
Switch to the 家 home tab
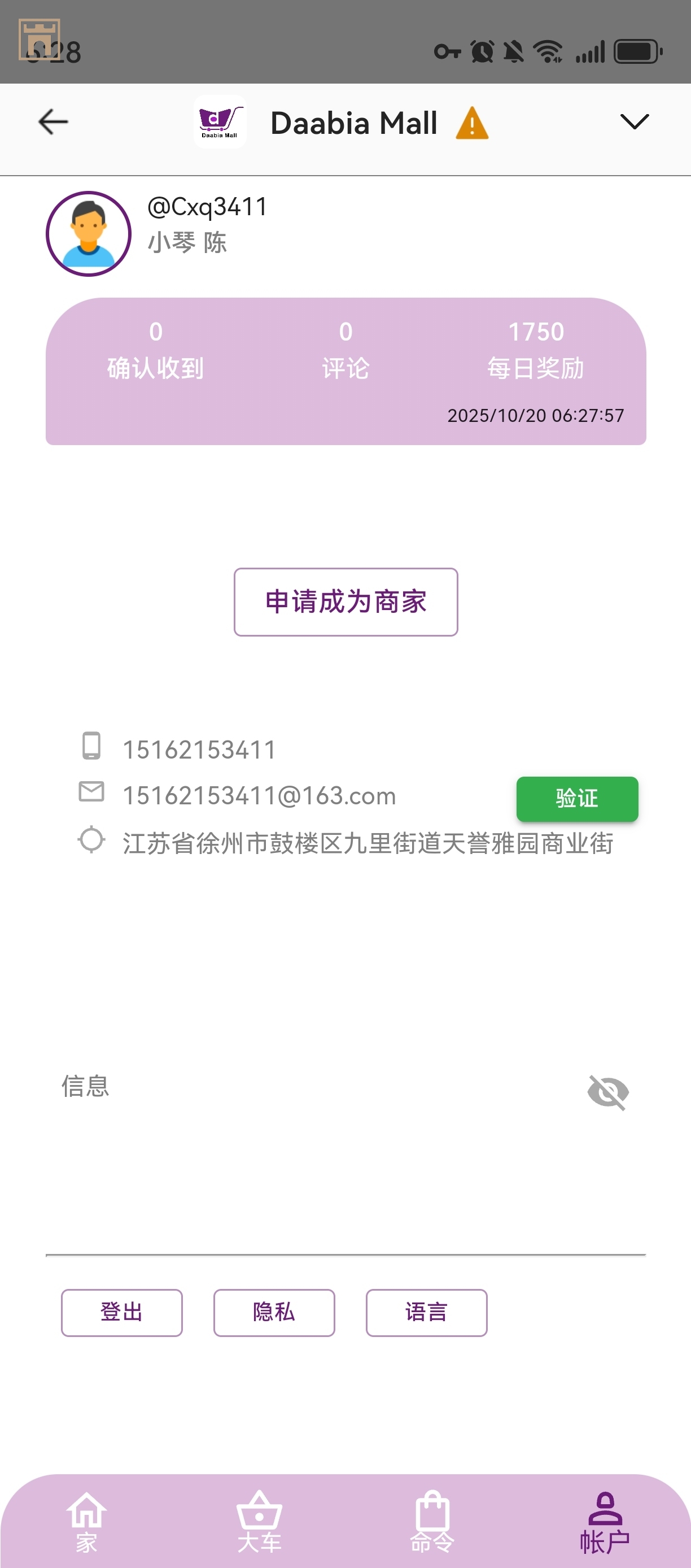pos(86,1521)
